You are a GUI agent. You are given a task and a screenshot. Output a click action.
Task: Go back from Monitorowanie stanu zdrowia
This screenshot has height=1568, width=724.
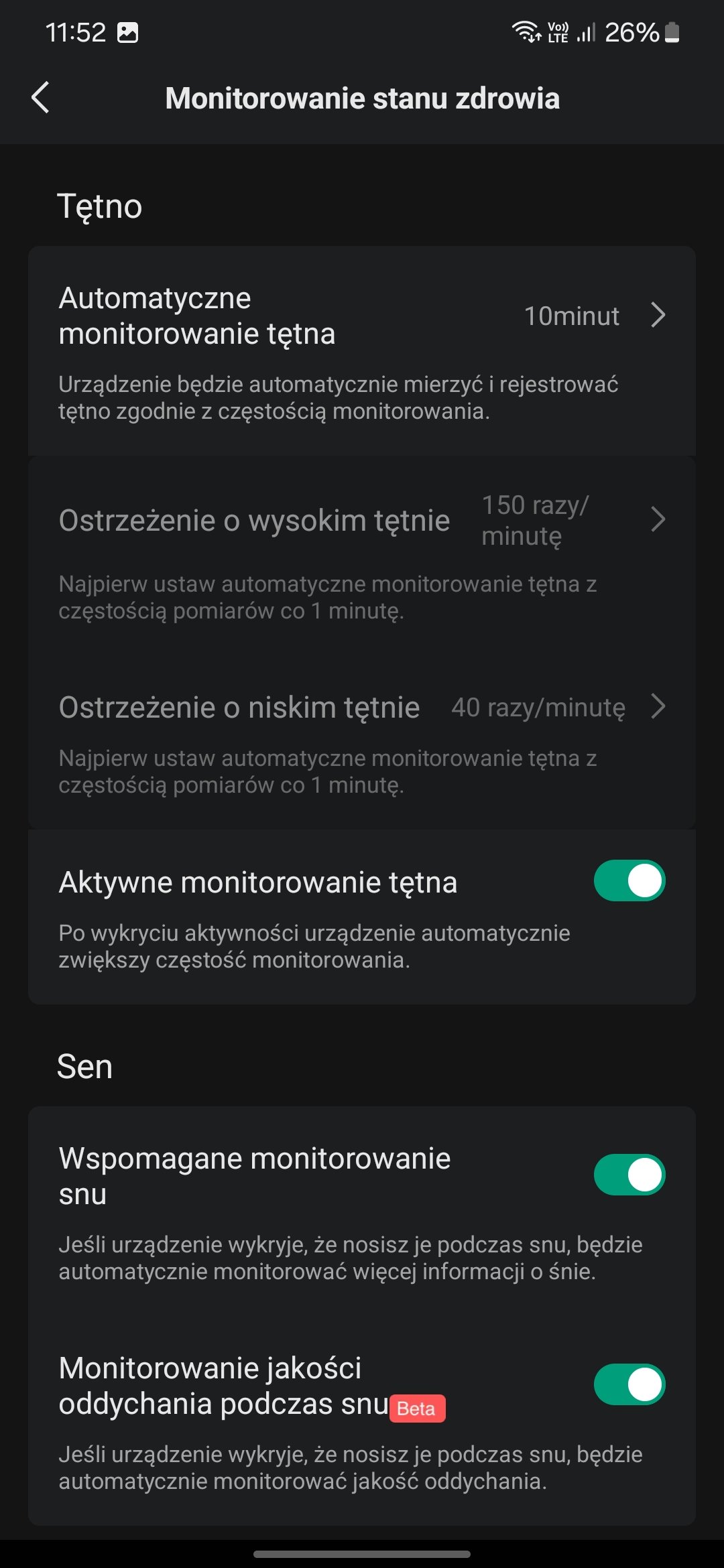(41, 98)
